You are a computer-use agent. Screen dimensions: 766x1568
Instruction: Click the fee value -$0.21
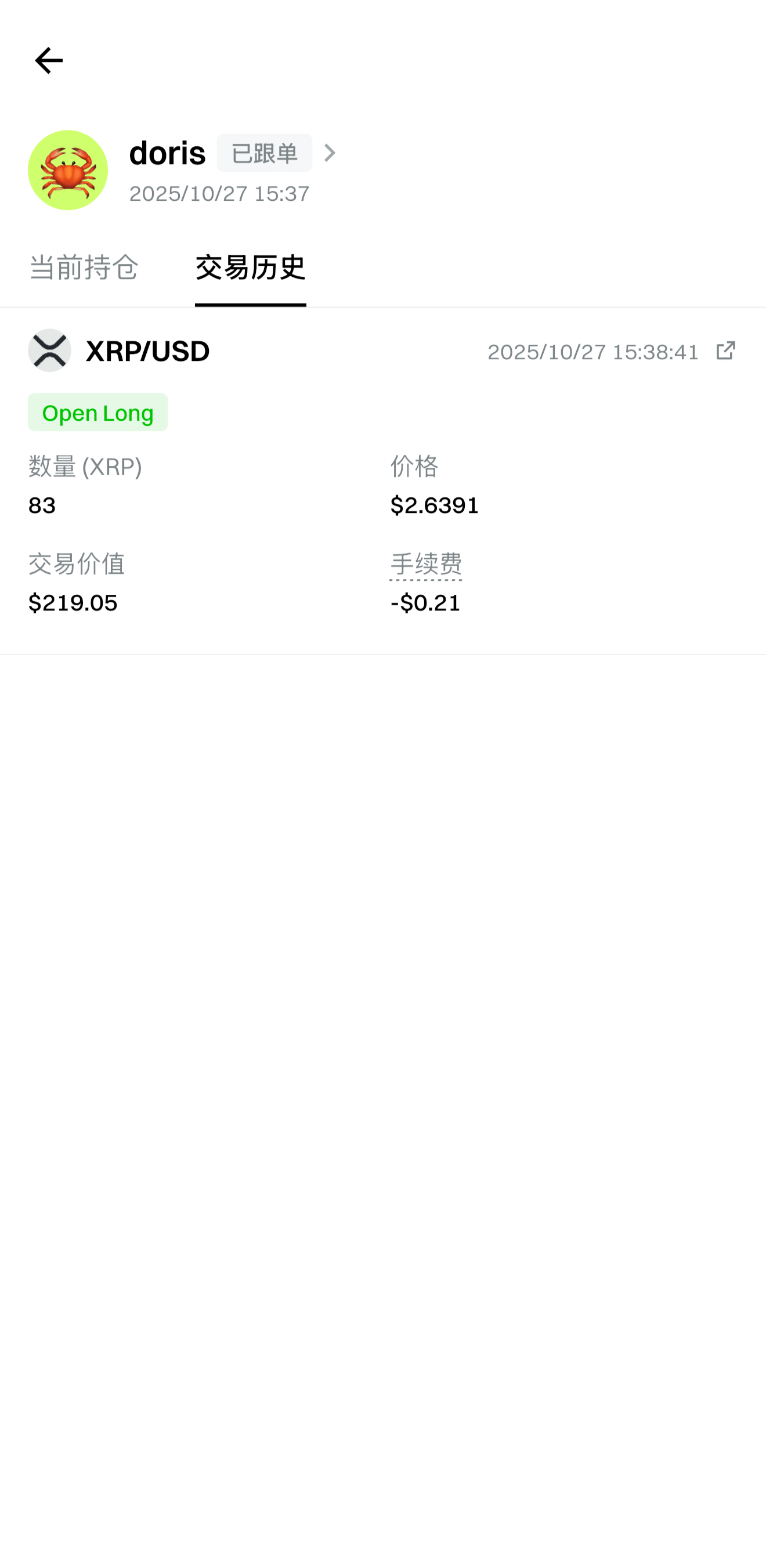[425, 602]
